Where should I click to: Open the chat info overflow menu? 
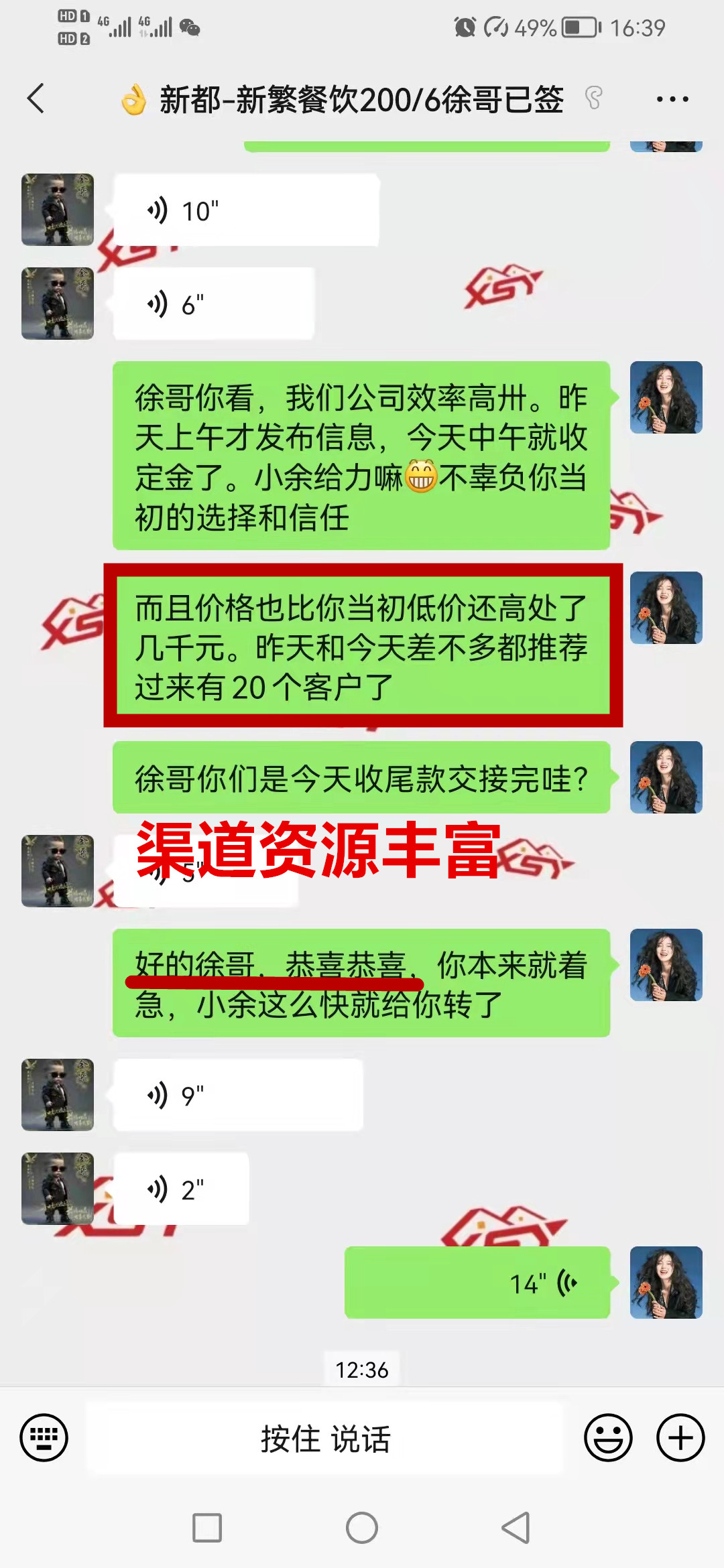[672, 99]
